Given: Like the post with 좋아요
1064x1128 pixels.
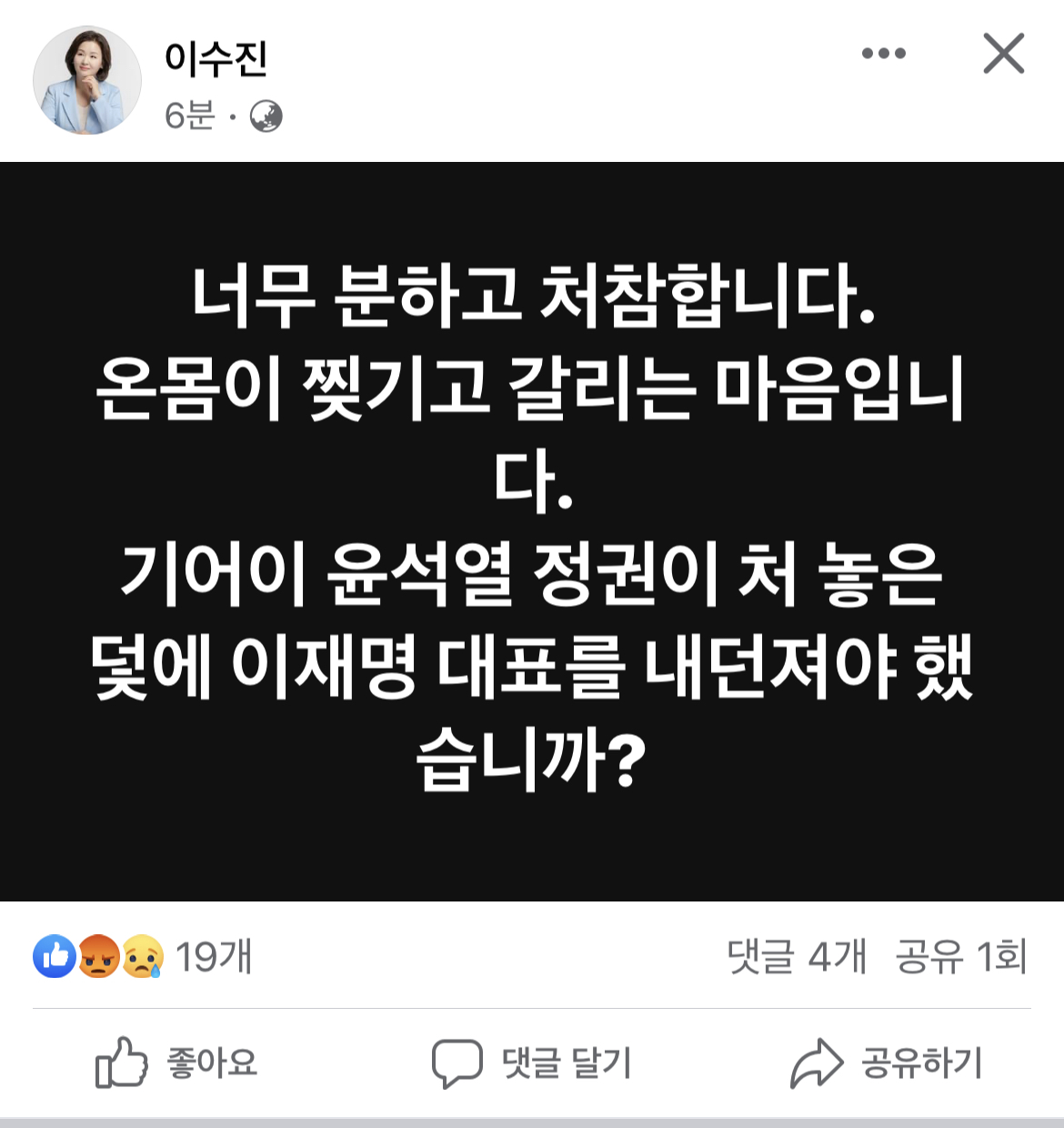Looking at the screenshot, I should pyautogui.click(x=177, y=1063).
